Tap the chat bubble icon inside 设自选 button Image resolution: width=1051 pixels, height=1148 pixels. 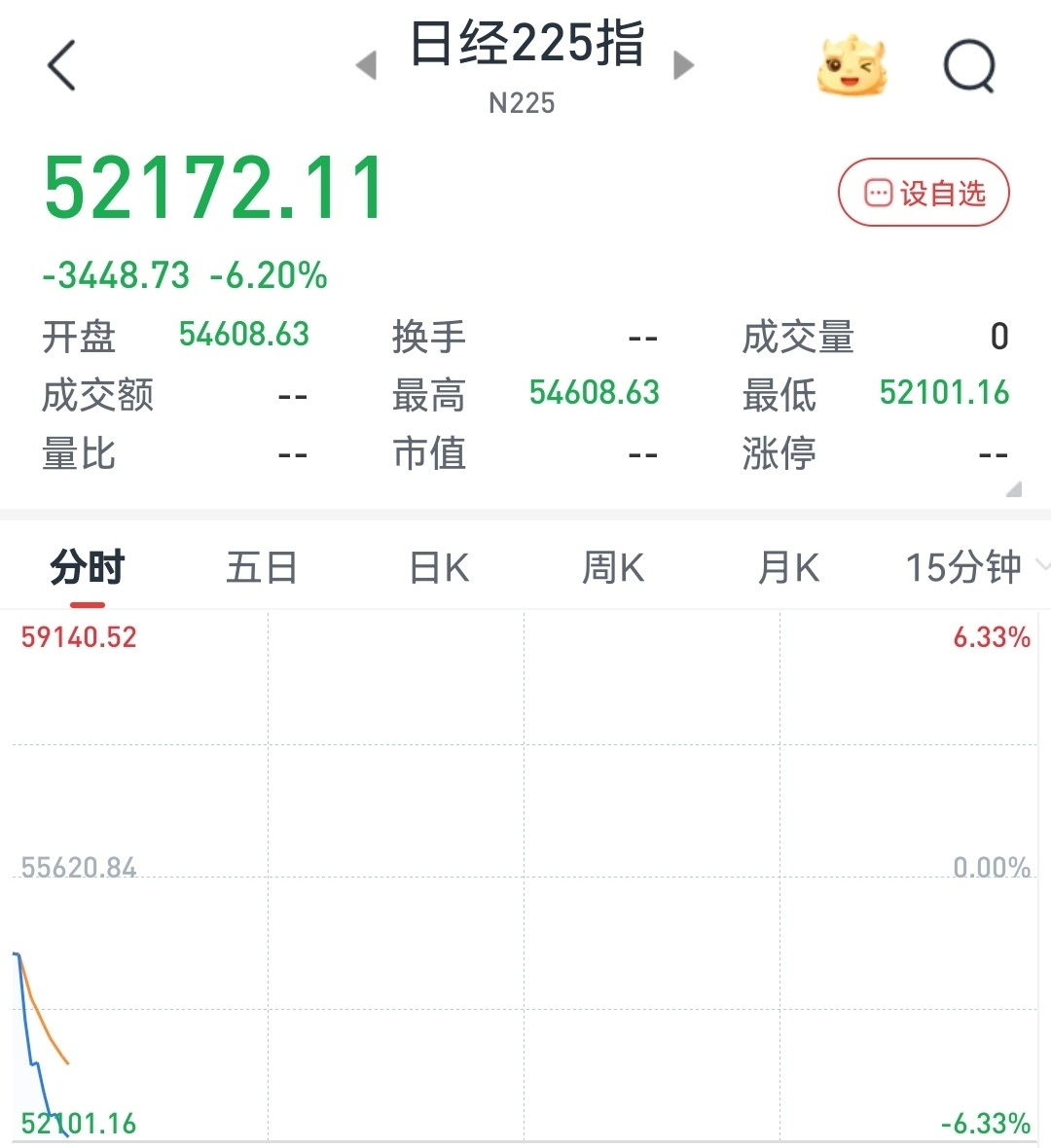(879, 193)
